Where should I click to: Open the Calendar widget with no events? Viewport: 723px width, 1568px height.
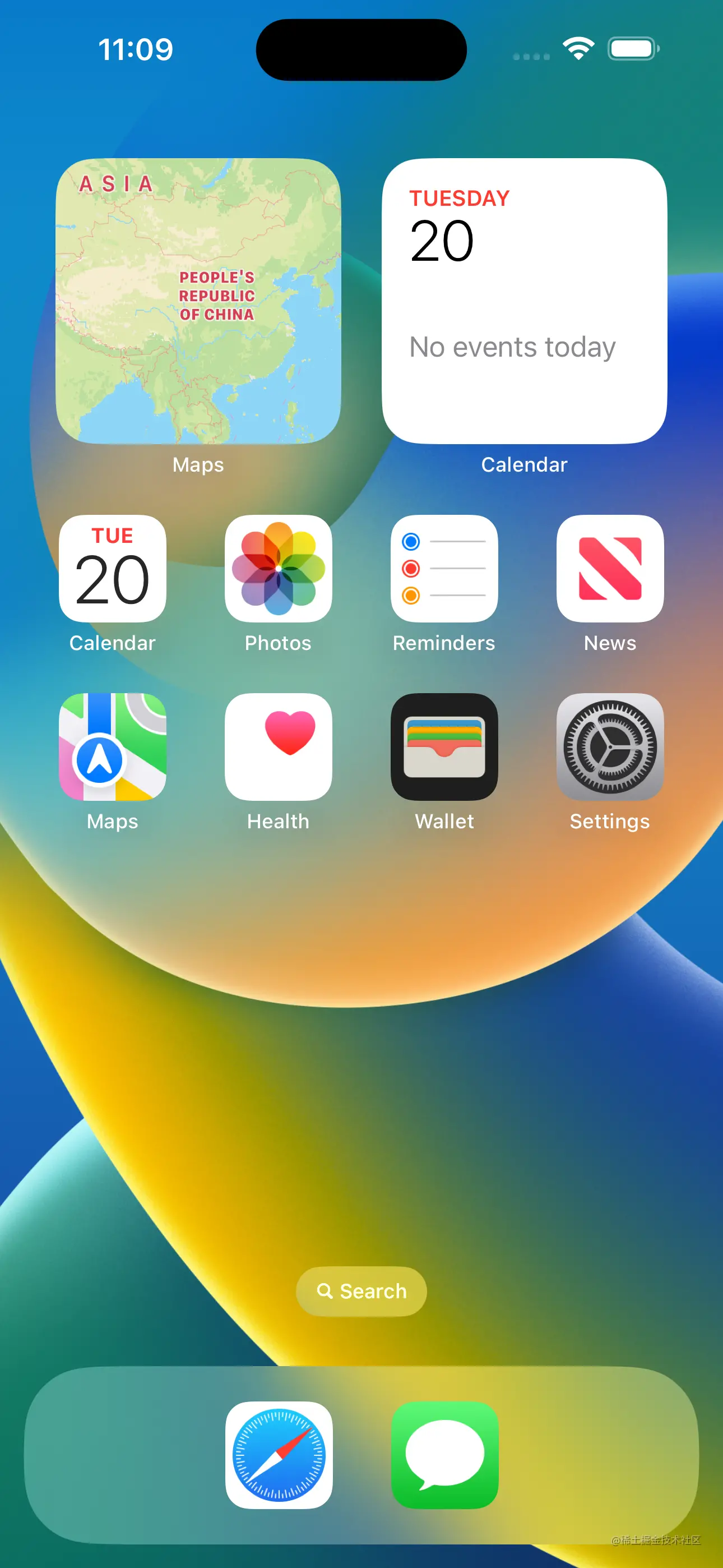coord(524,301)
